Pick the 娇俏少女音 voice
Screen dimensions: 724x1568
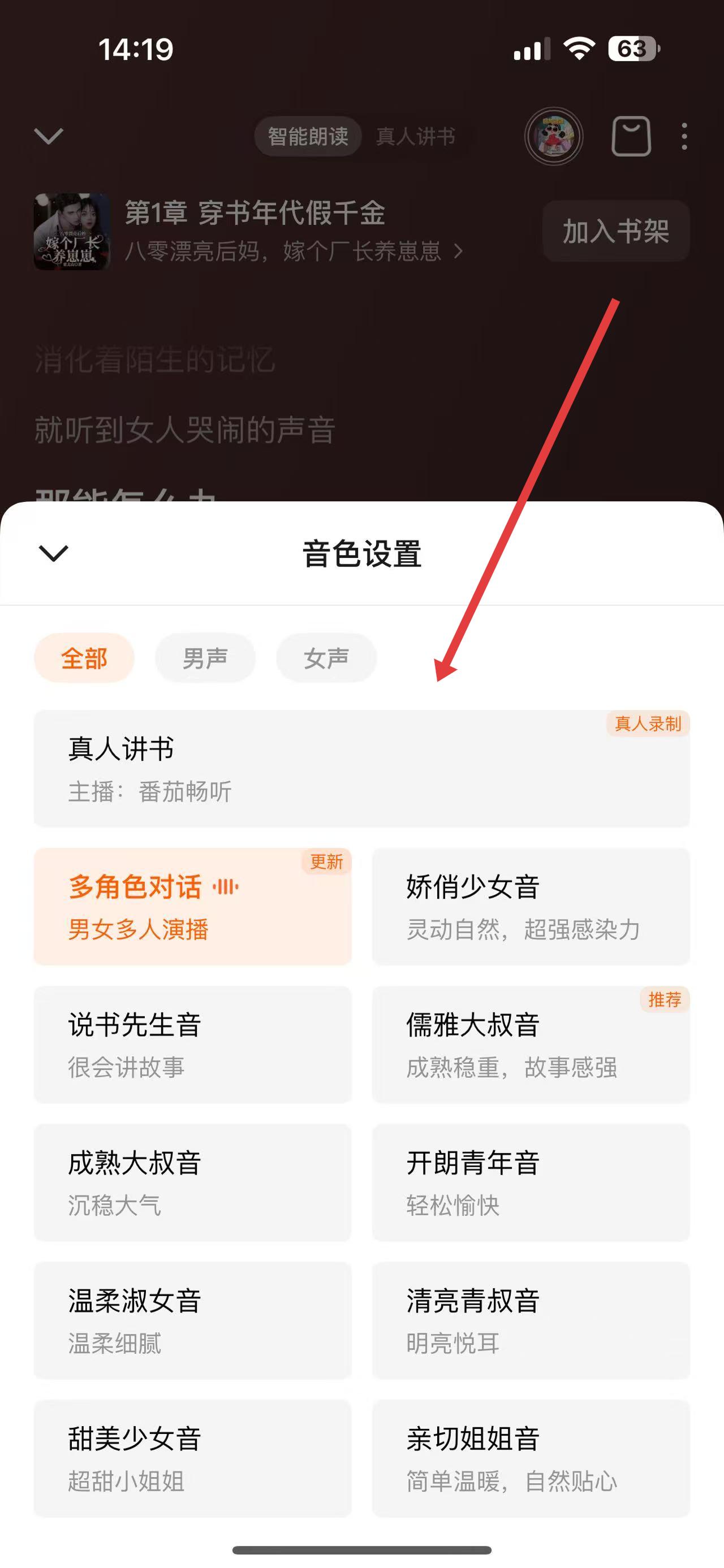click(531, 906)
